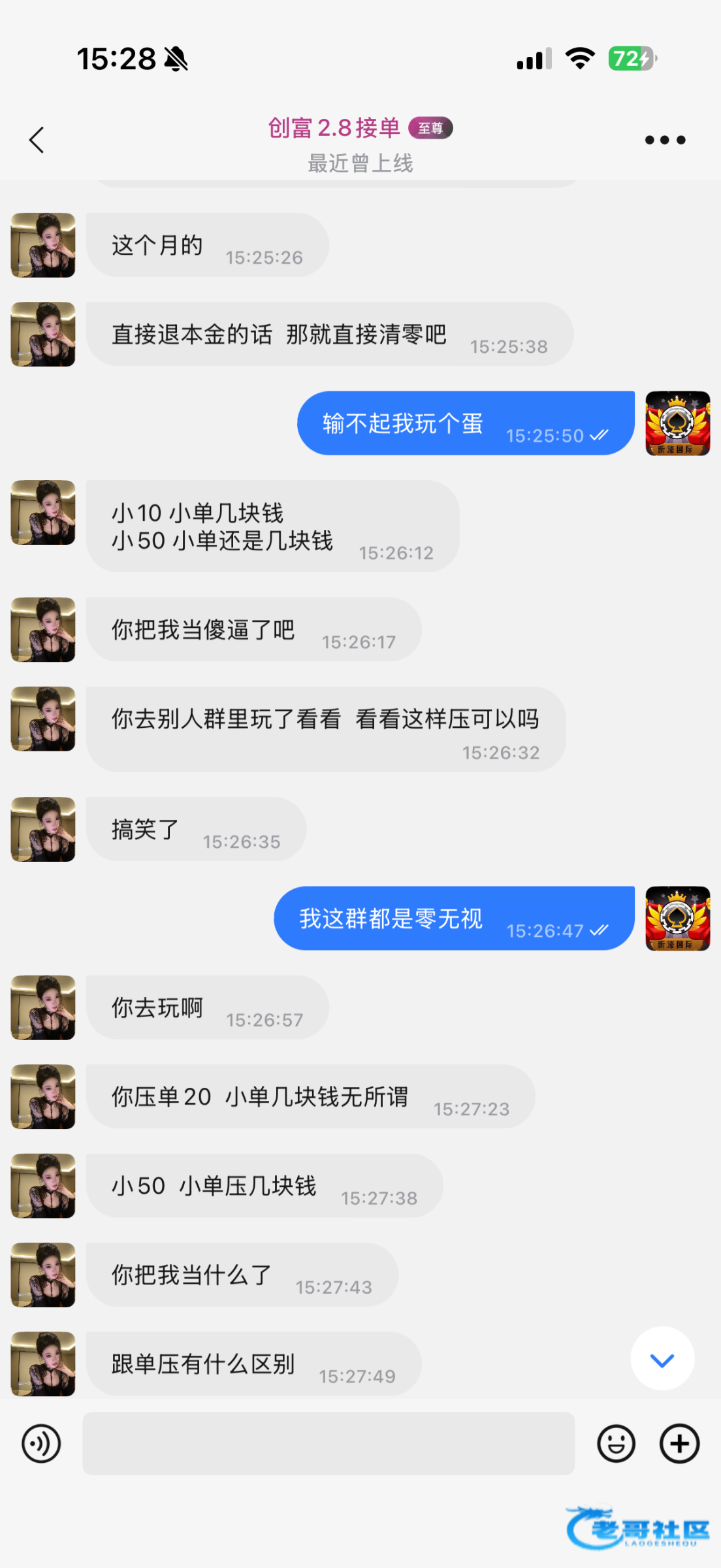The height and width of the screenshot is (1568, 721).
Task: Open contact title 创富 2.8 接单
Action: click(334, 128)
